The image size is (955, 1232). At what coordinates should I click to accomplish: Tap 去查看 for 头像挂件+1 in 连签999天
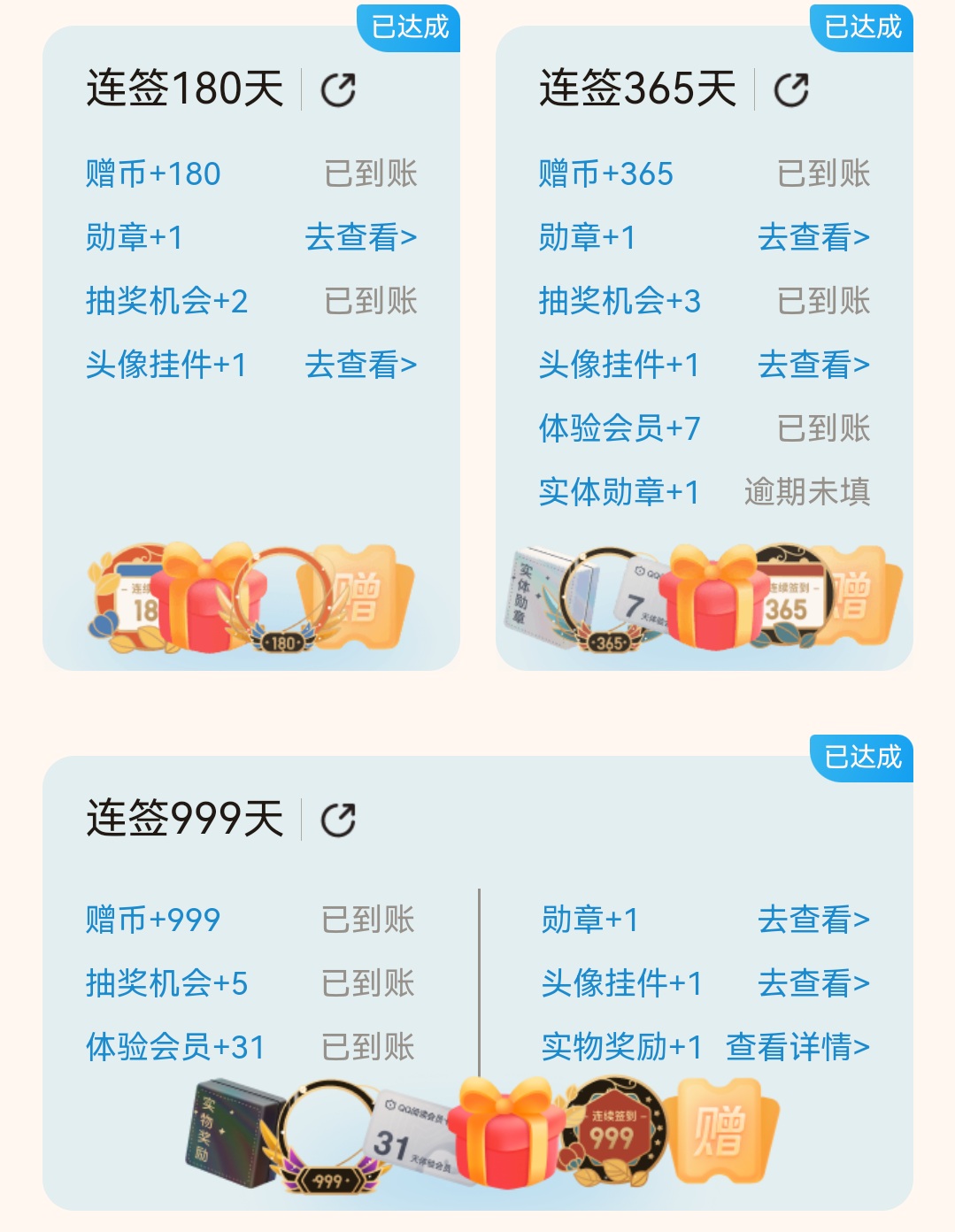click(x=814, y=983)
